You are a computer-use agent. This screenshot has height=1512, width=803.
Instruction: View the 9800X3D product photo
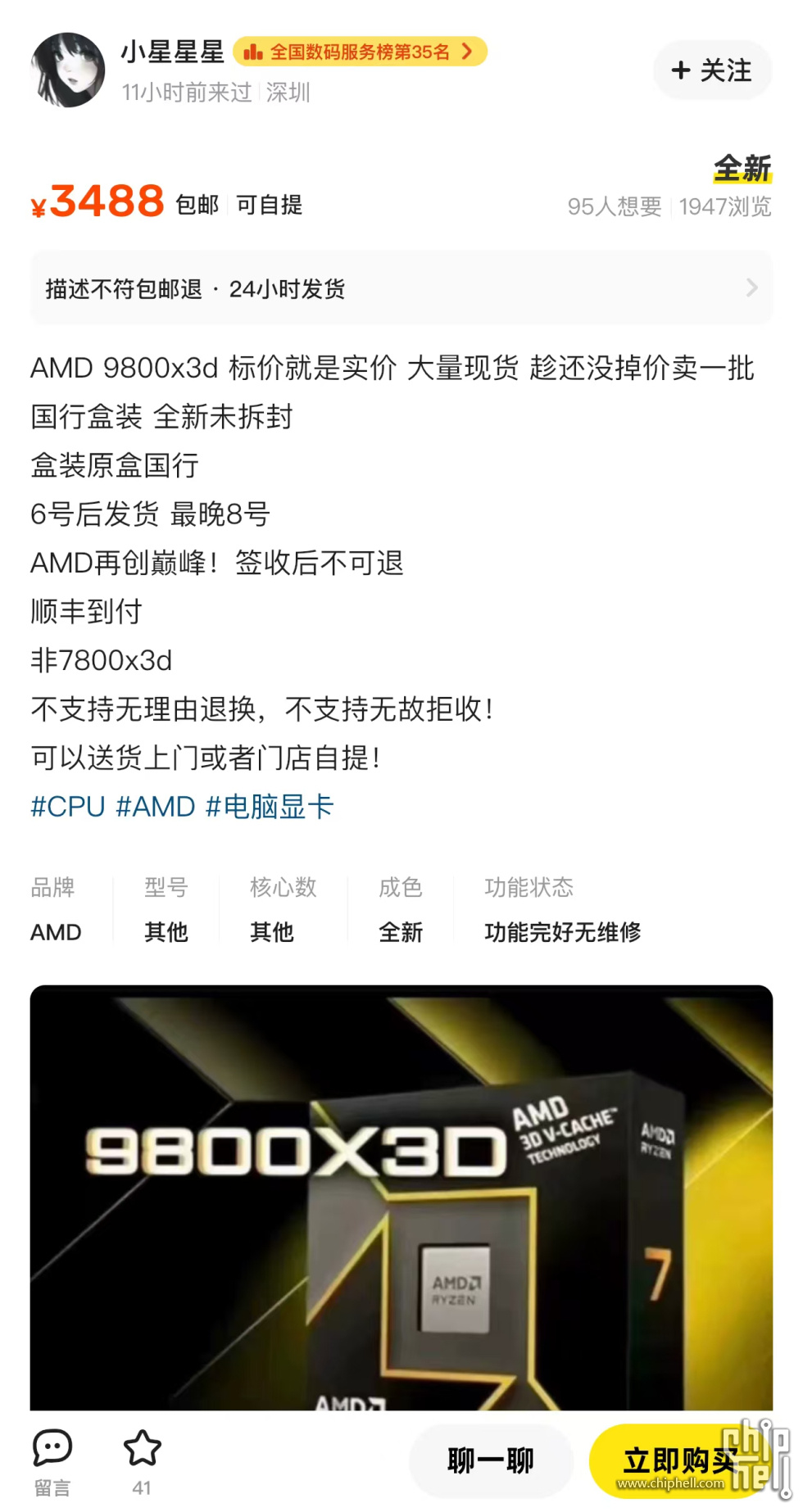click(401, 1196)
